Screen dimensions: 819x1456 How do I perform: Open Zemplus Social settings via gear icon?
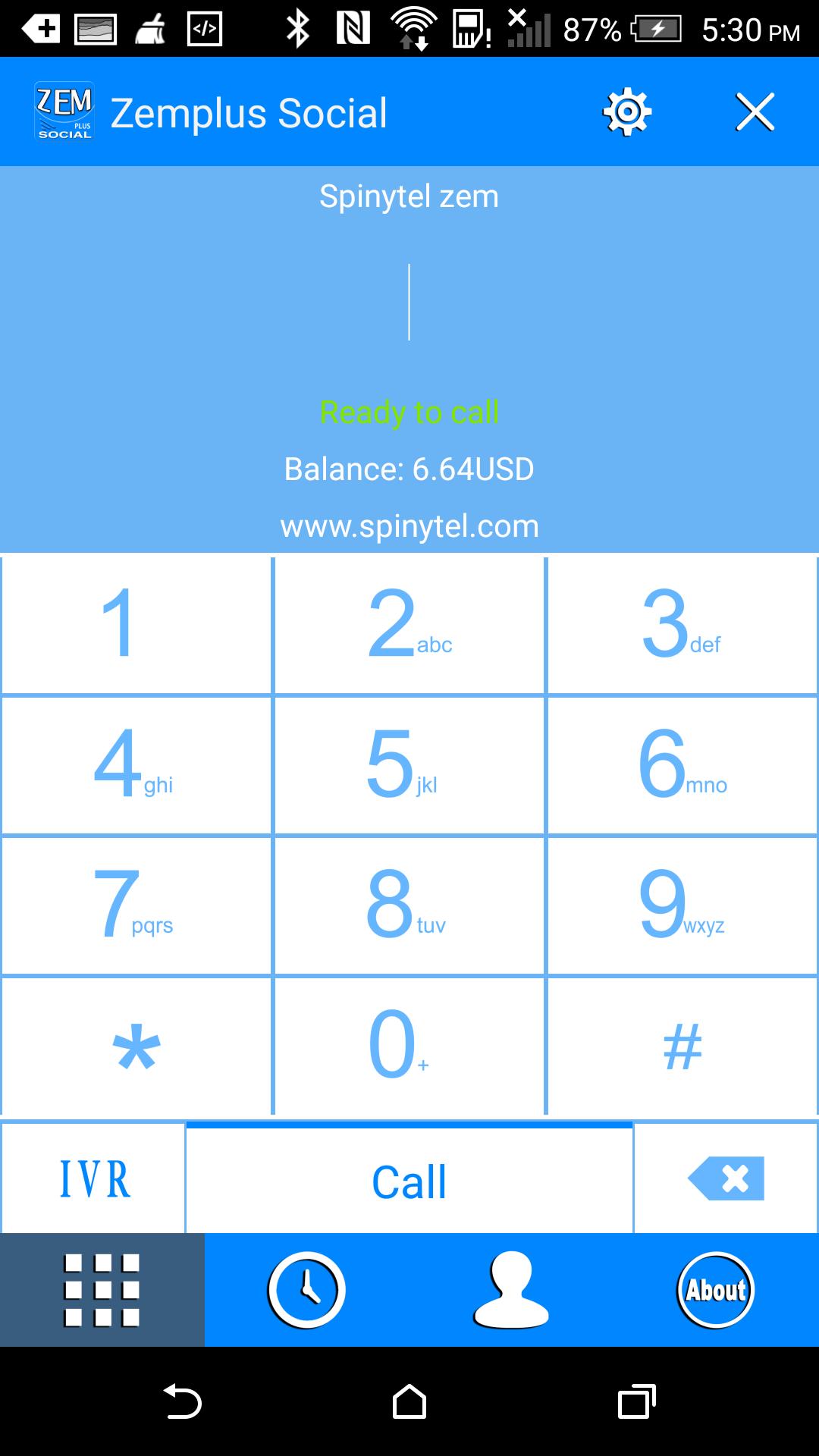626,111
